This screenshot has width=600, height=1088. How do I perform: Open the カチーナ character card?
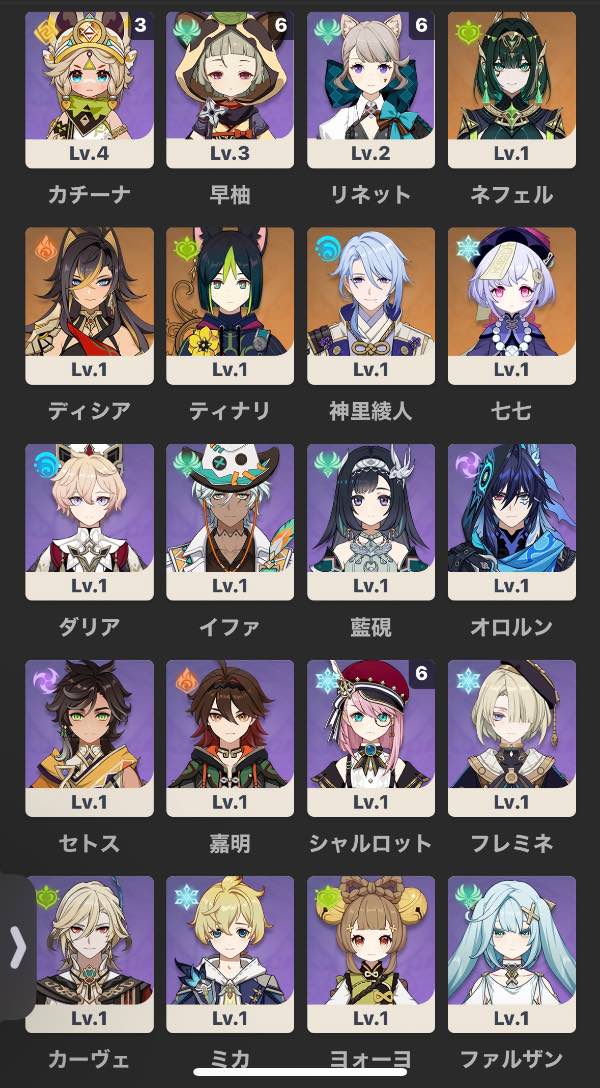click(89, 90)
